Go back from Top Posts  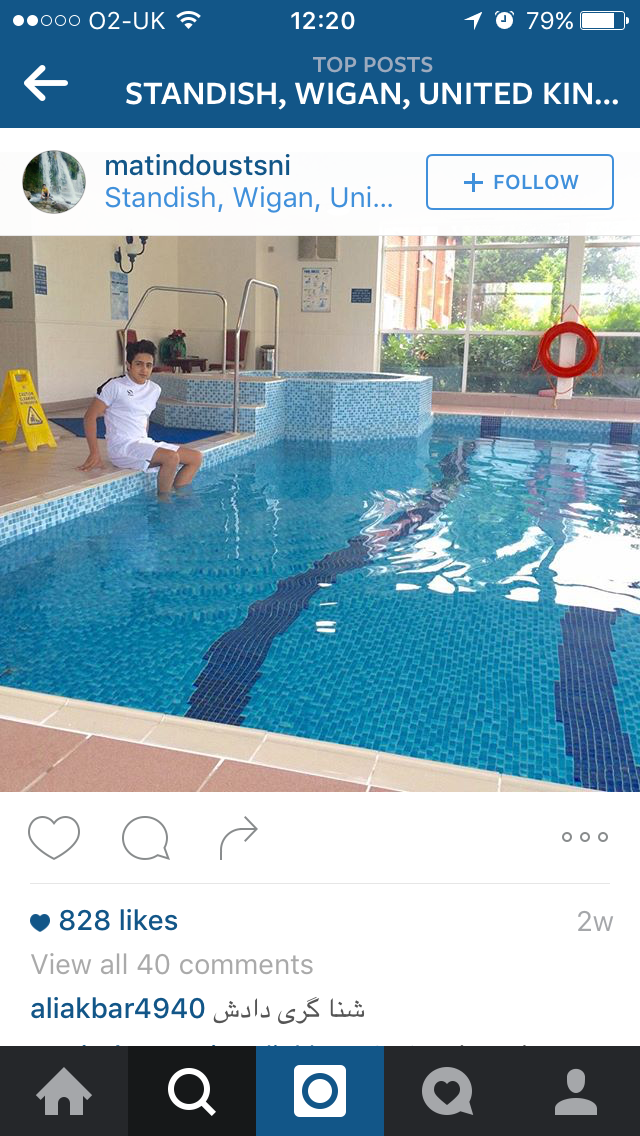[46, 83]
